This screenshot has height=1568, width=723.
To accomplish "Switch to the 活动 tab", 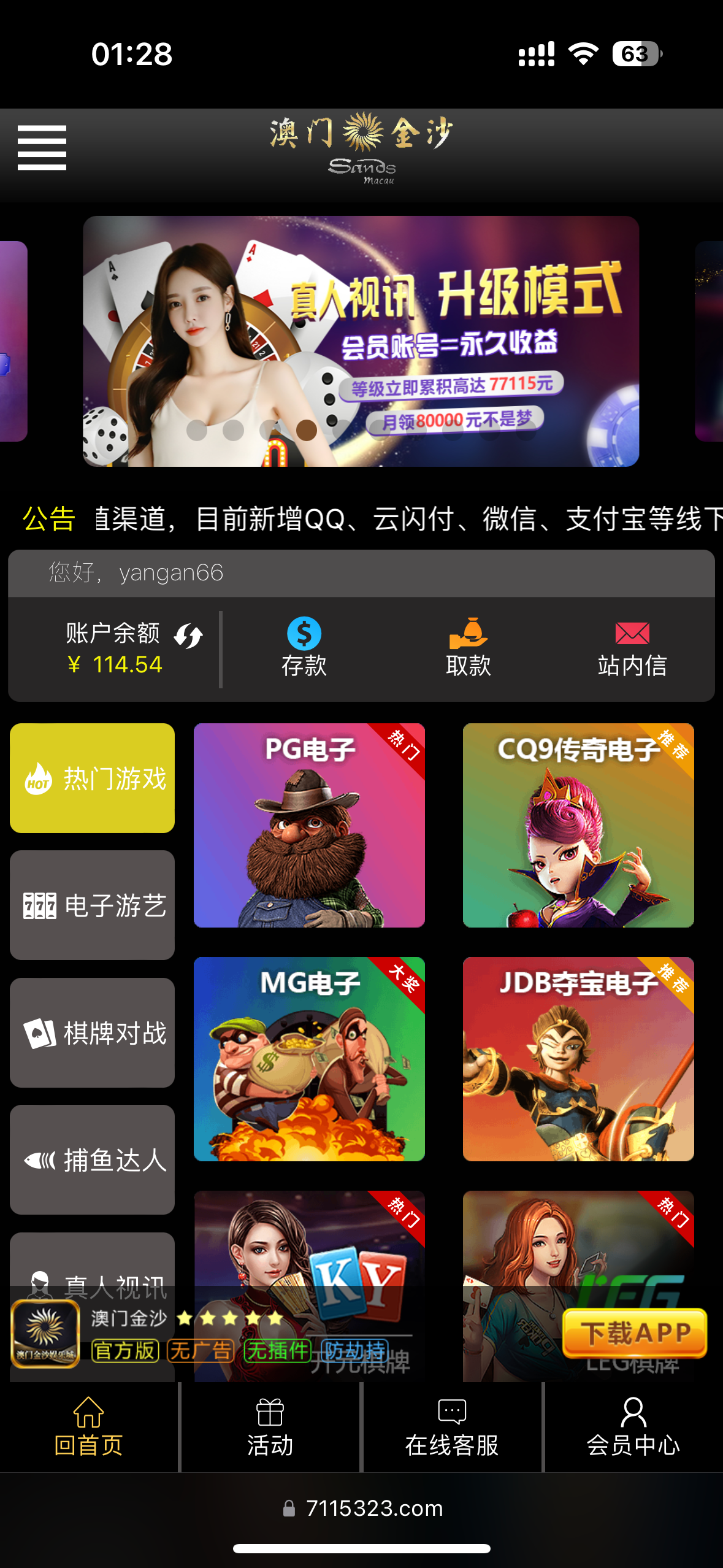I will click(270, 1427).
